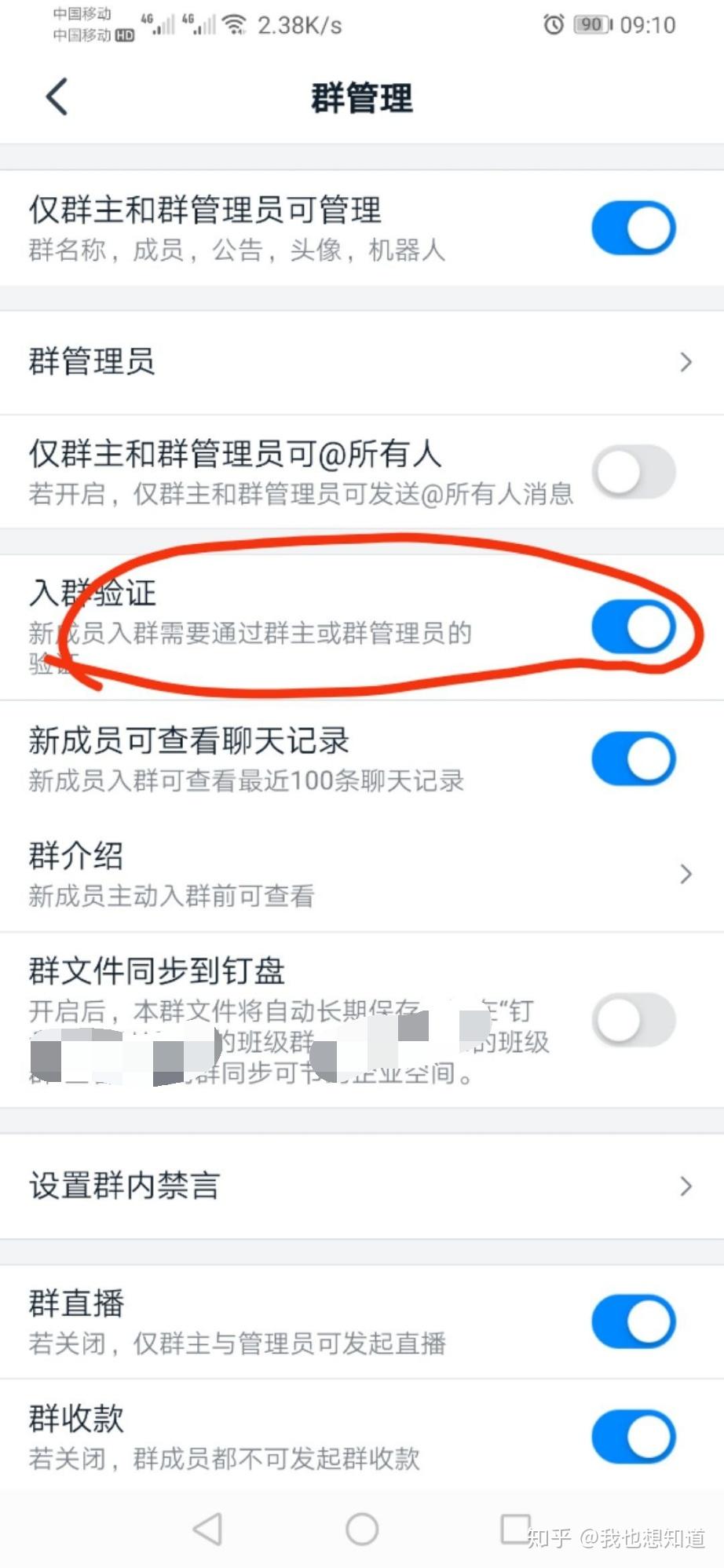Enable 群文件同步到钉盘 switch
724x1568 pixels.
tap(633, 1019)
